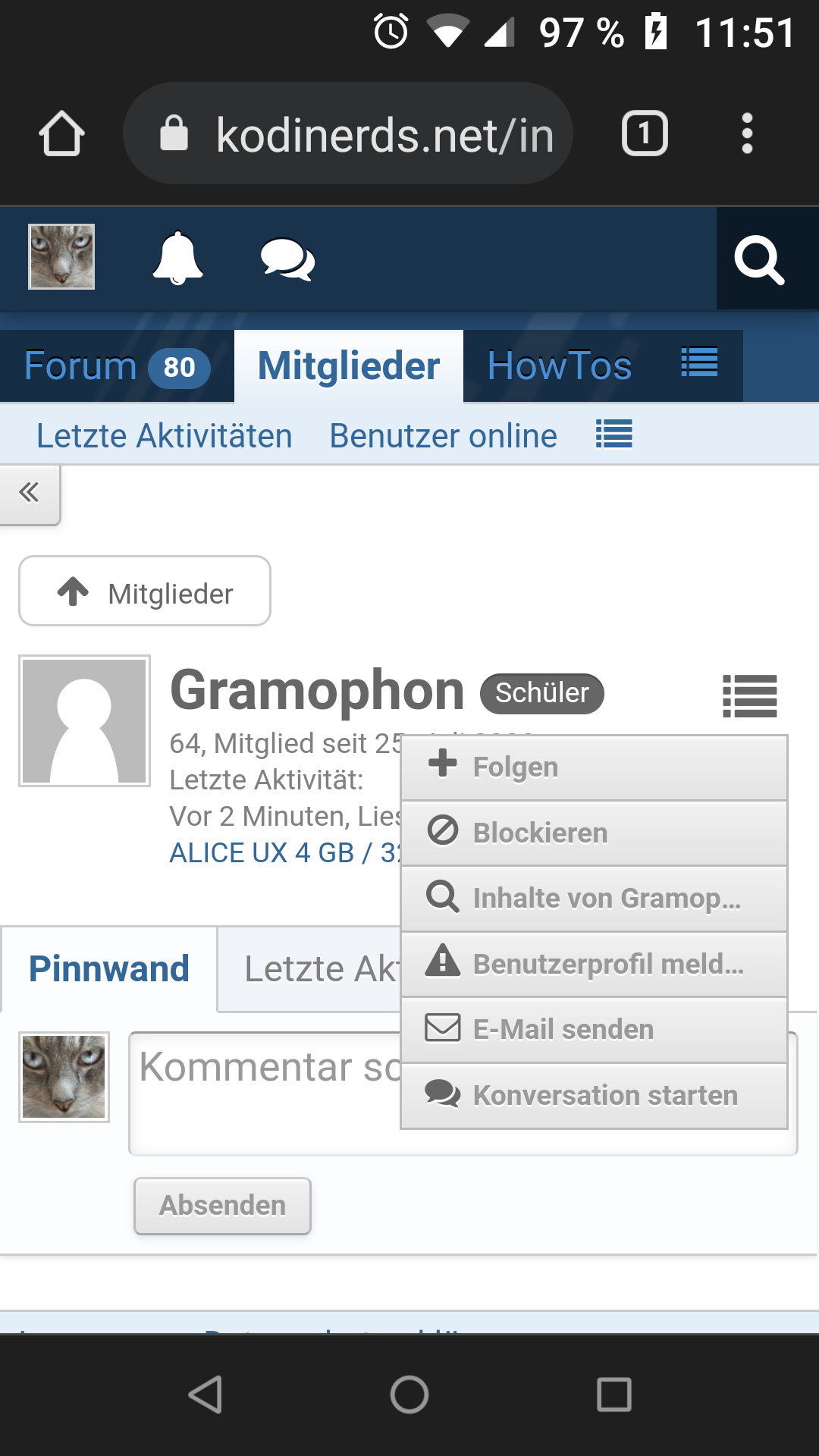The image size is (819, 1456).
Task: Select Folgen in the dropdown menu
Action: [x=594, y=767]
